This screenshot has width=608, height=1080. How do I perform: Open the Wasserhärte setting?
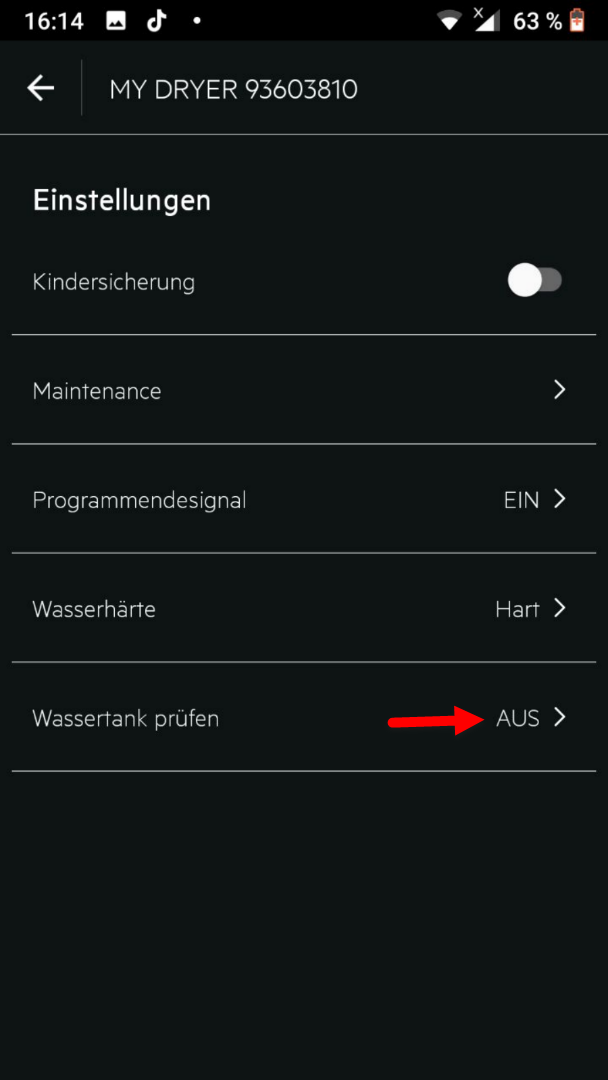(x=303, y=608)
